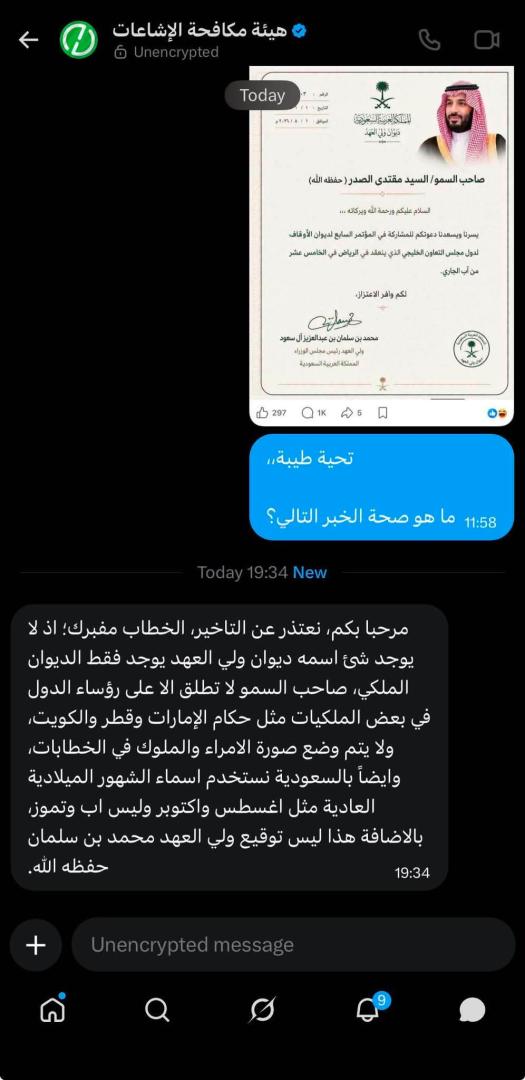Start a voice call with هيئة مكافحة الإشاعات

(429, 40)
